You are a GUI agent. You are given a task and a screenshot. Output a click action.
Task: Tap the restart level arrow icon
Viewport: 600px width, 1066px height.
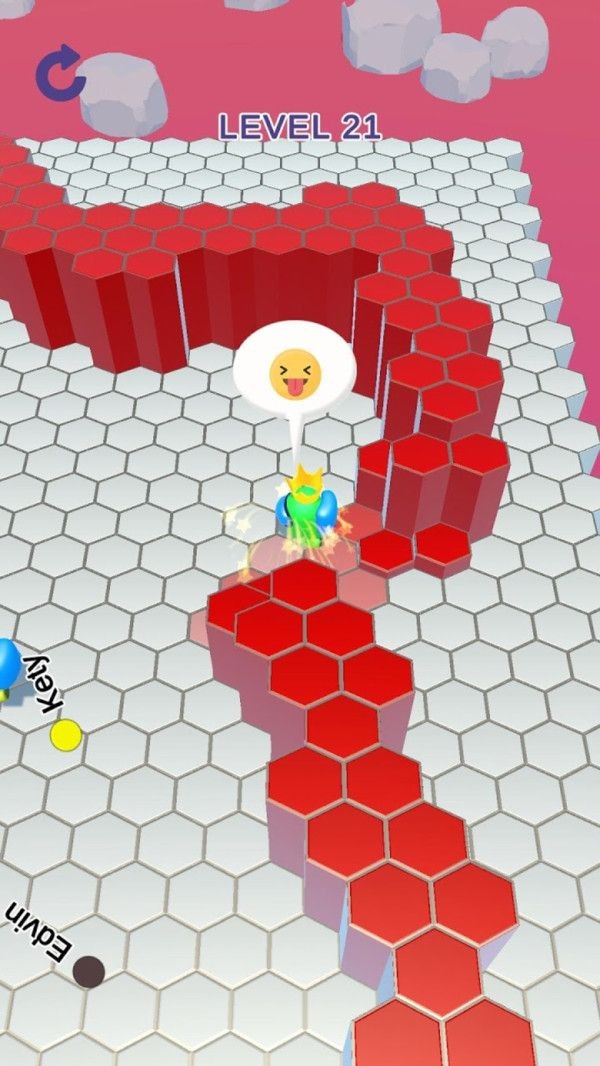59,74
